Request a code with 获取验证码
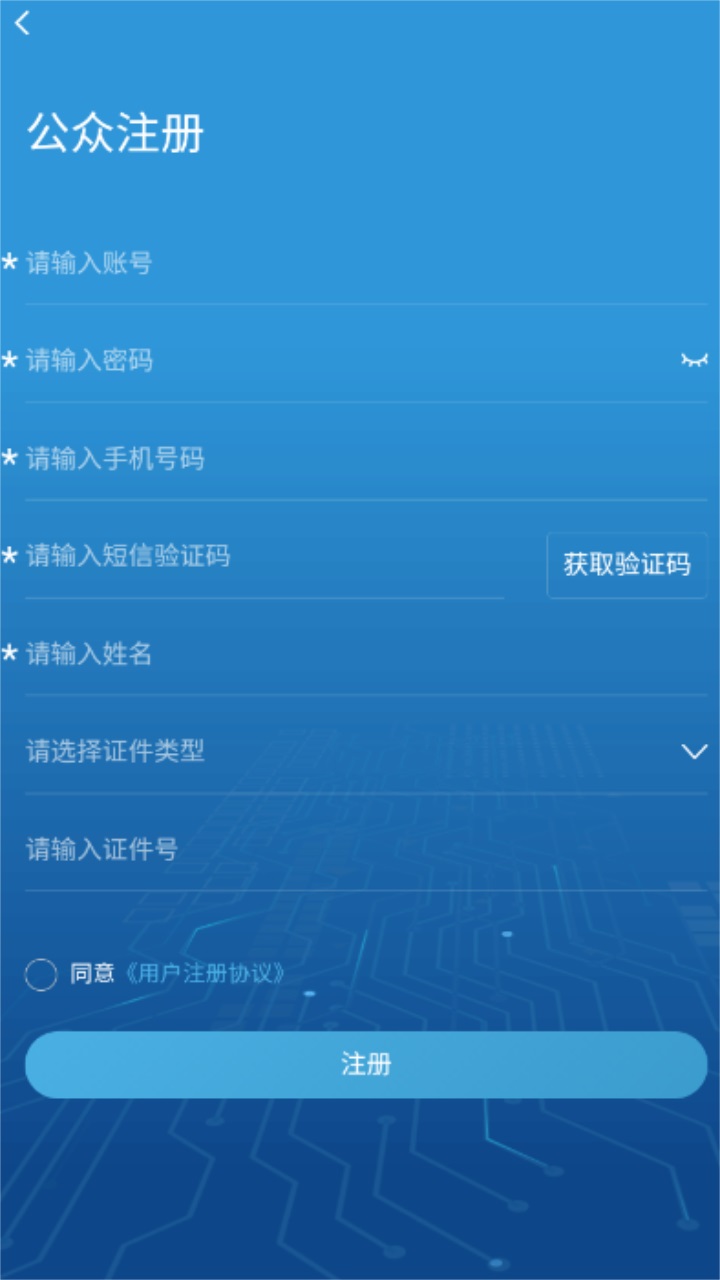The height and width of the screenshot is (1280, 720). (x=627, y=565)
